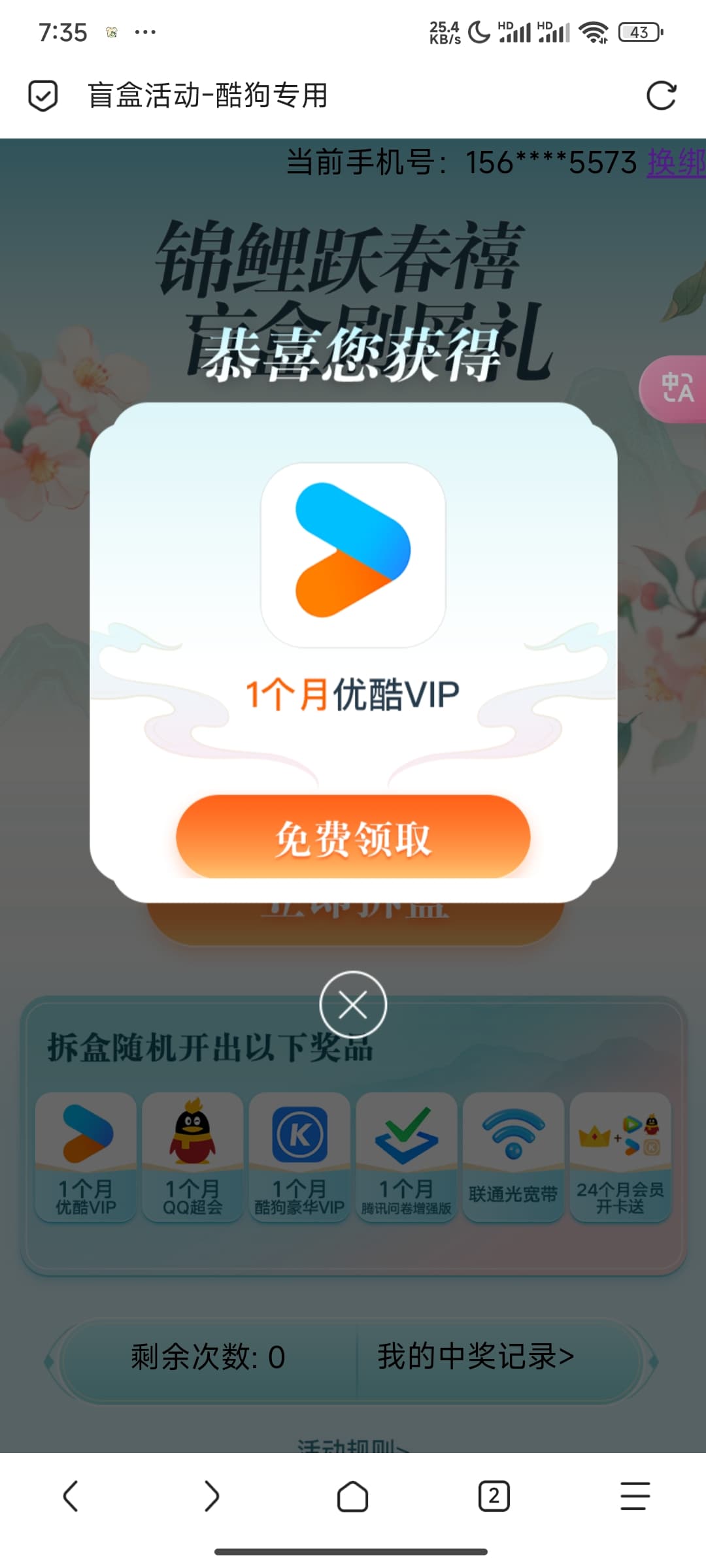
Task: Open the browser home page
Action: (352, 1496)
